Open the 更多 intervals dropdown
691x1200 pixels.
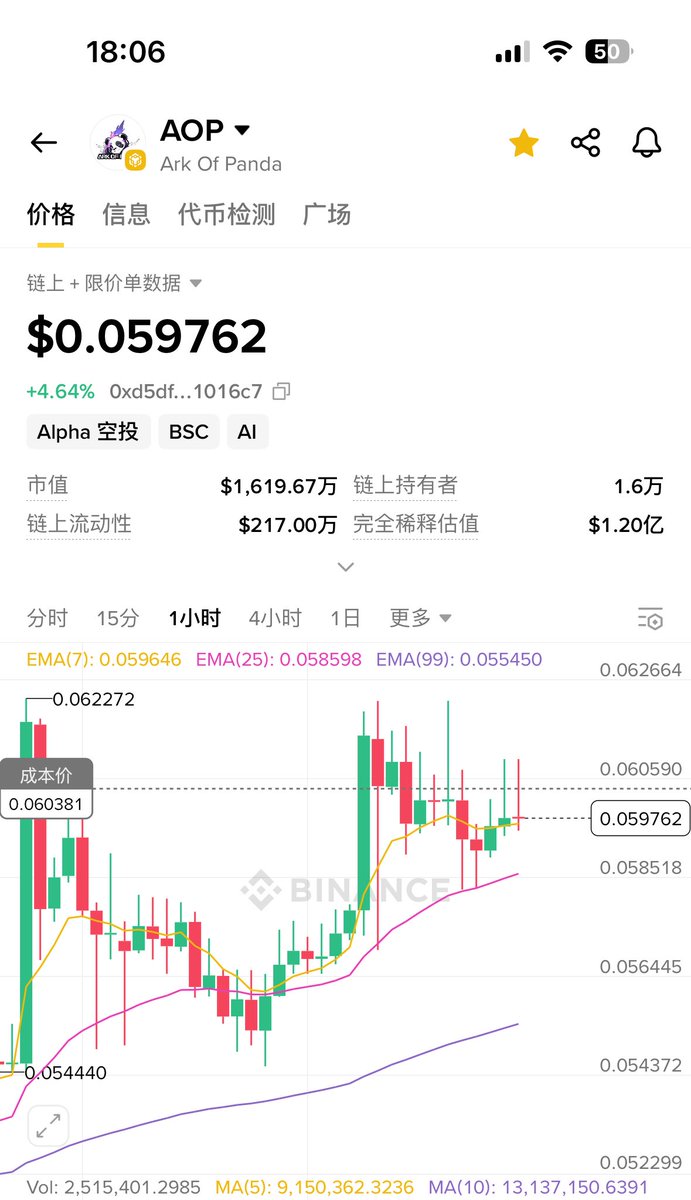(420, 618)
